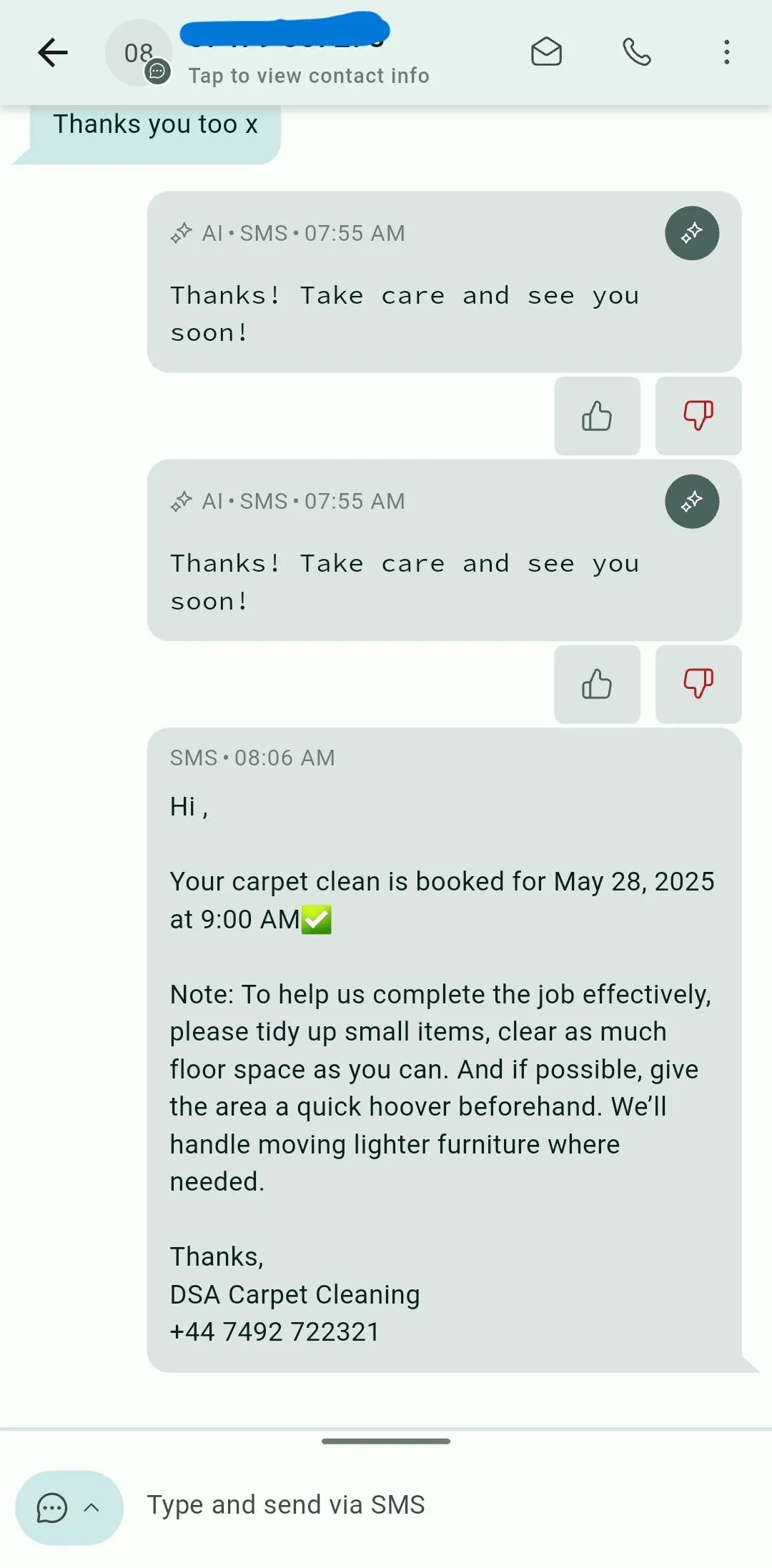Open the contact avatar labeled 08
This screenshot has width=772, height=1568.
[139, 52]
